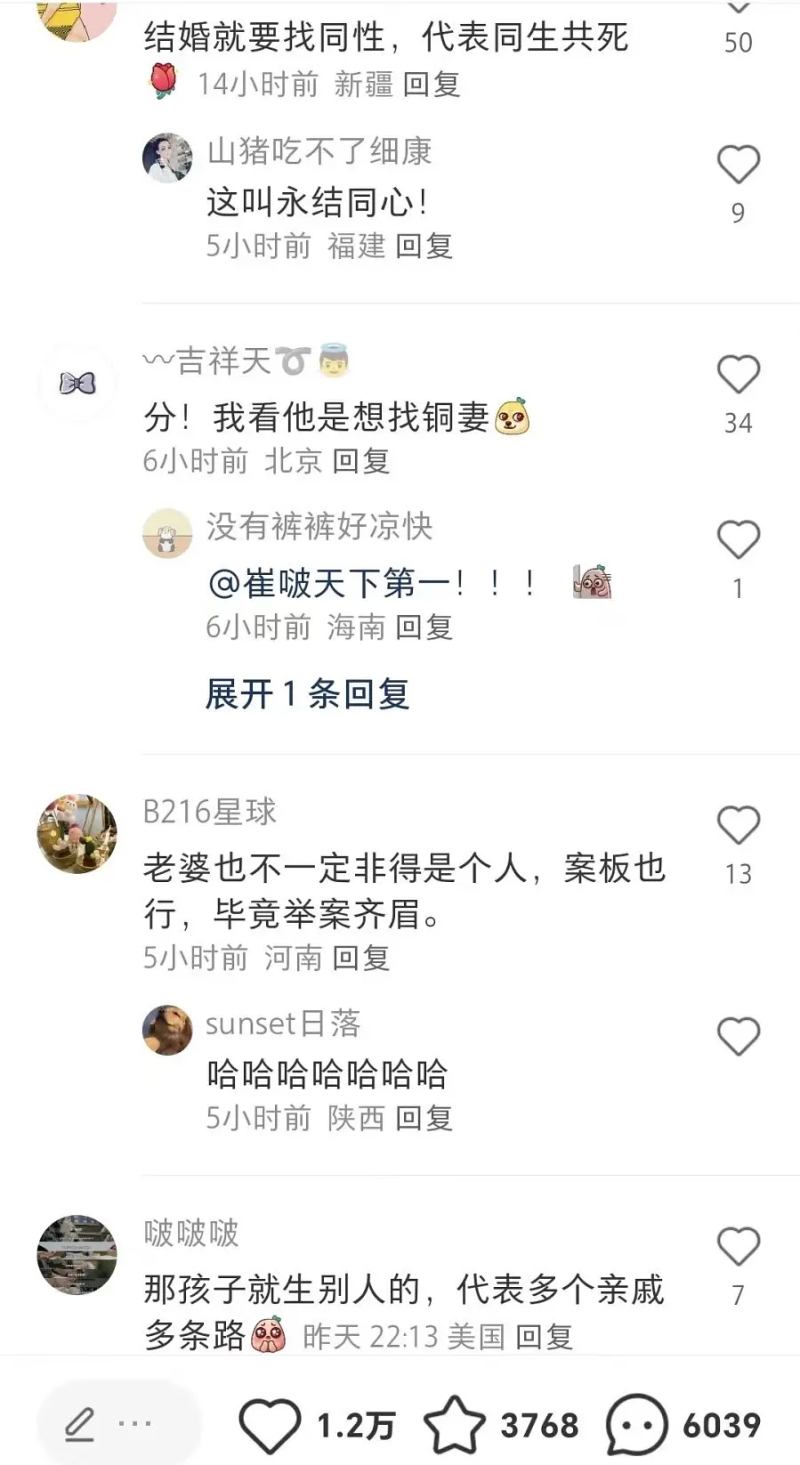This screenshot has height=1465, width=800.
Task: Open 吉祥天's bow-tie avatar
Action: [x=77, y=383]
